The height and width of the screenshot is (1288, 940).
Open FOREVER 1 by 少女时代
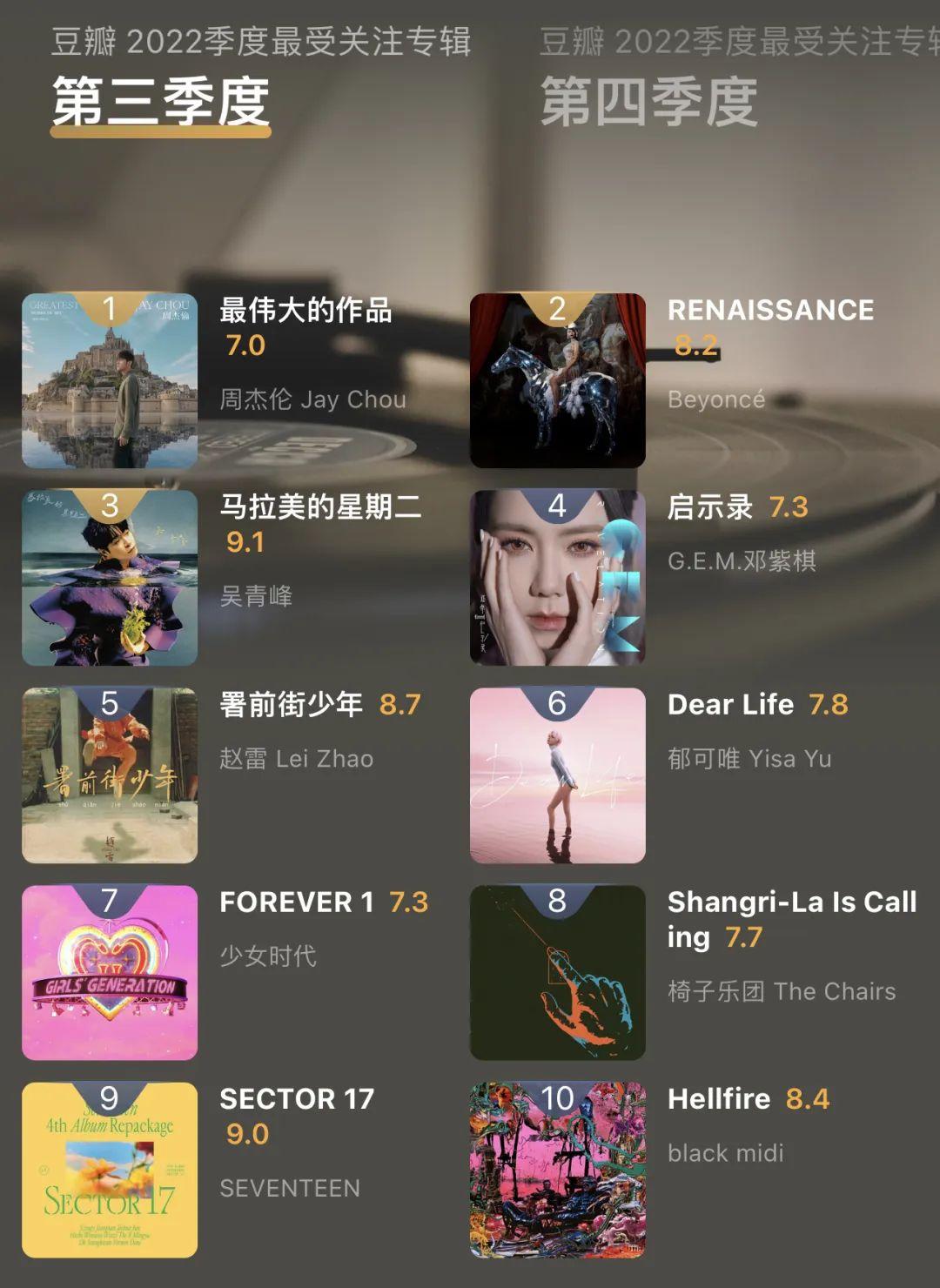(x=110, y=972)
